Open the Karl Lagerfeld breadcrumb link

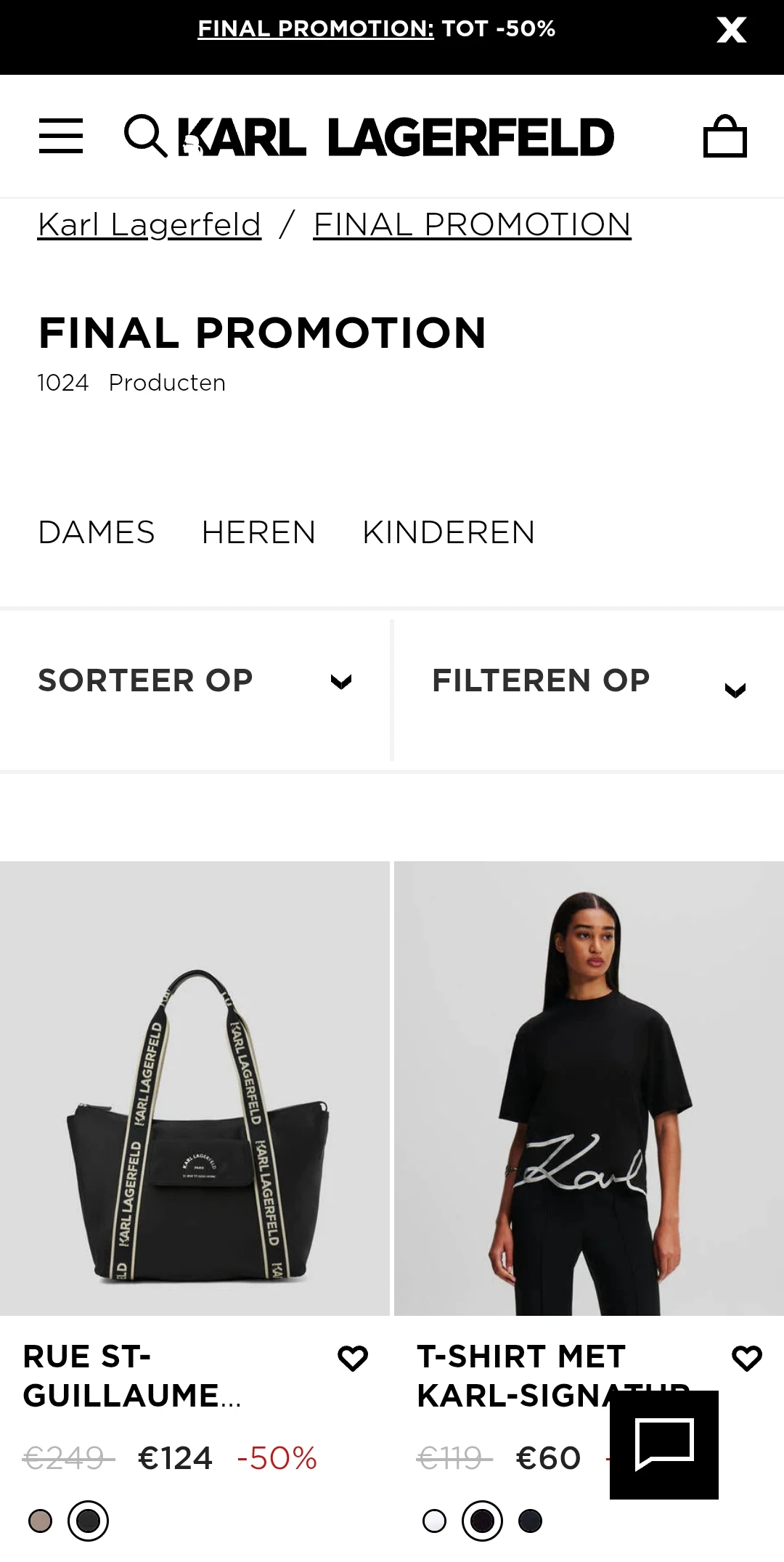150,224
